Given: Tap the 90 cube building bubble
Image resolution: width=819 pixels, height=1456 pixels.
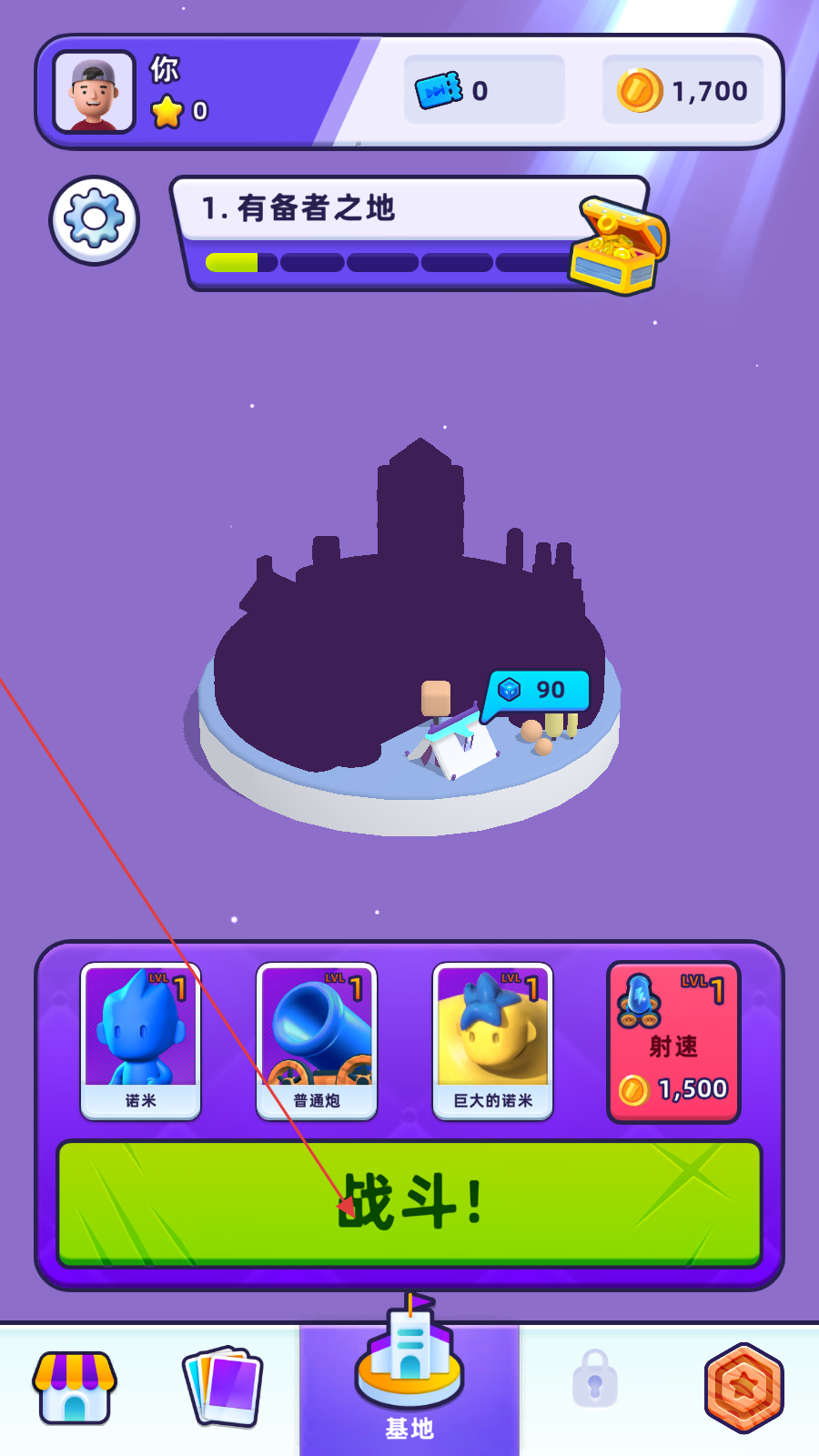Looking at the screenshot, I should (x=540, y=691).
